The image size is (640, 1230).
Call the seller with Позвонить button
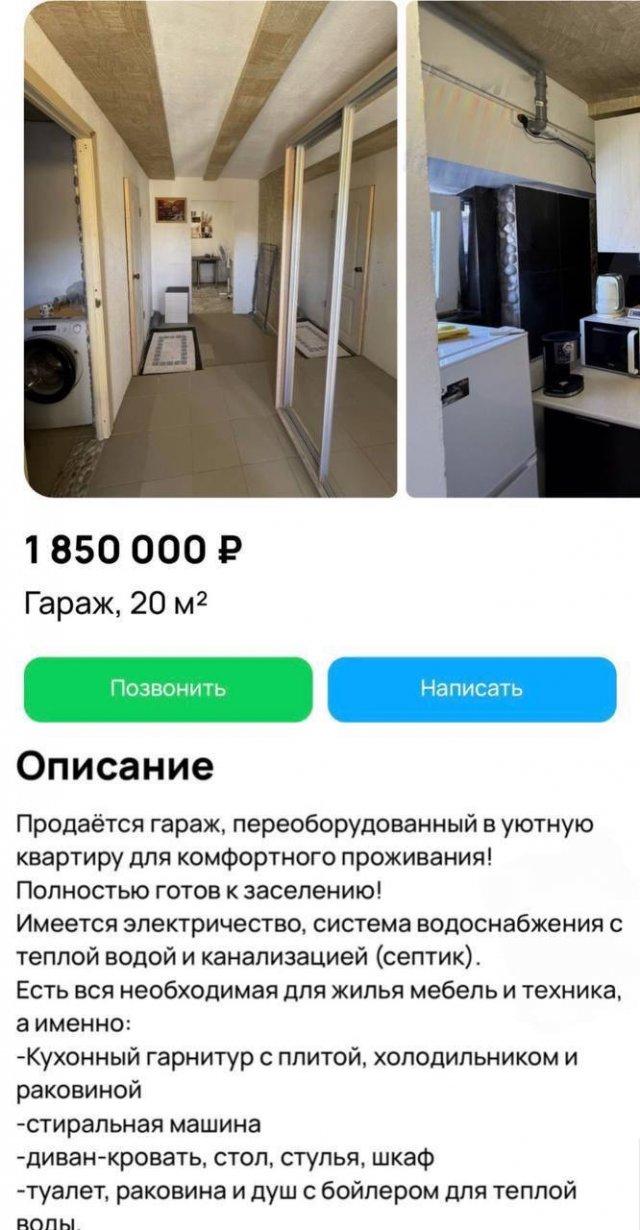click(x=168, y=689)
